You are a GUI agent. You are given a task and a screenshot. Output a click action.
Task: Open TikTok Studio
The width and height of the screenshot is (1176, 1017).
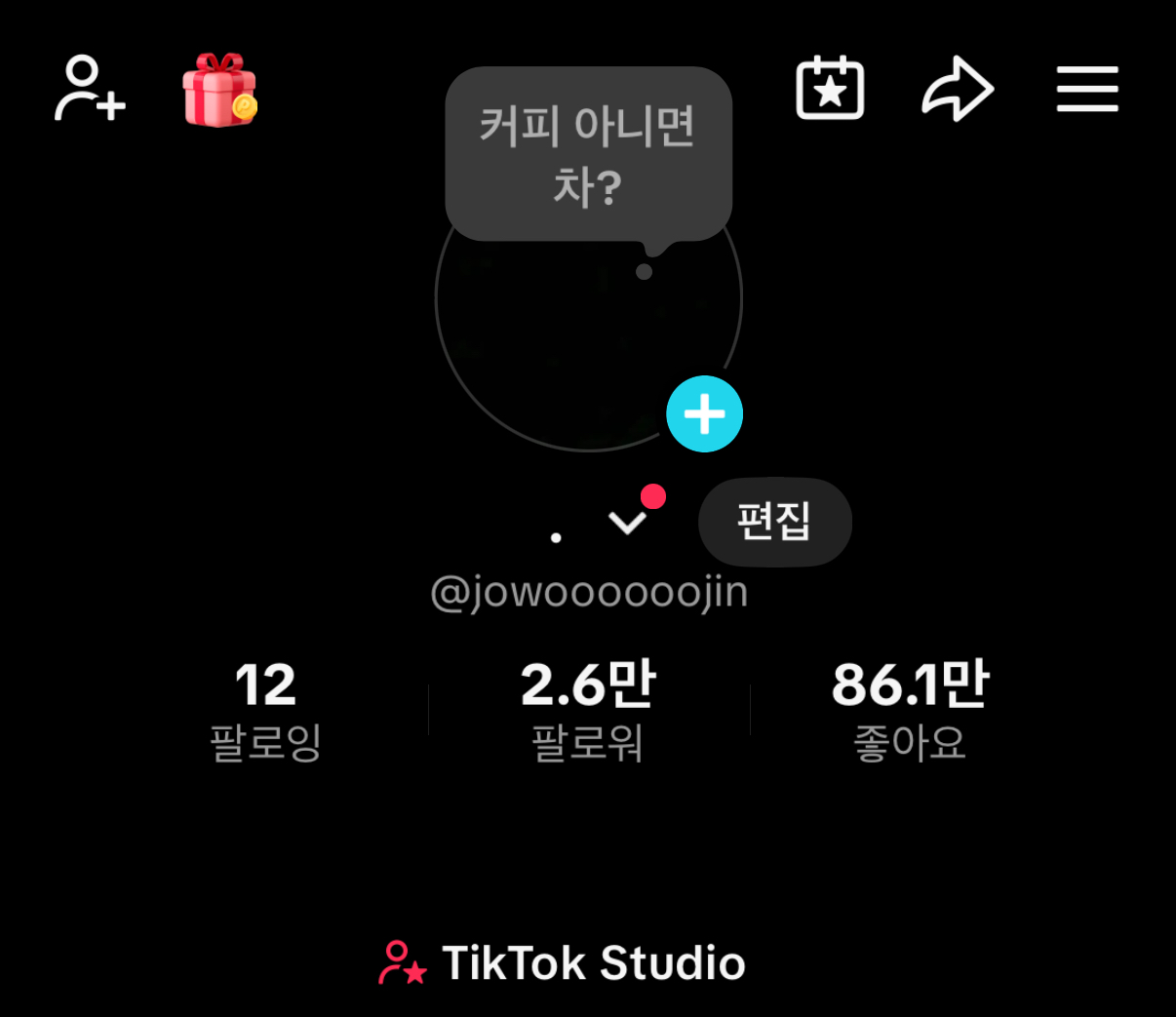pyautogui.click(x=563, y=963)
